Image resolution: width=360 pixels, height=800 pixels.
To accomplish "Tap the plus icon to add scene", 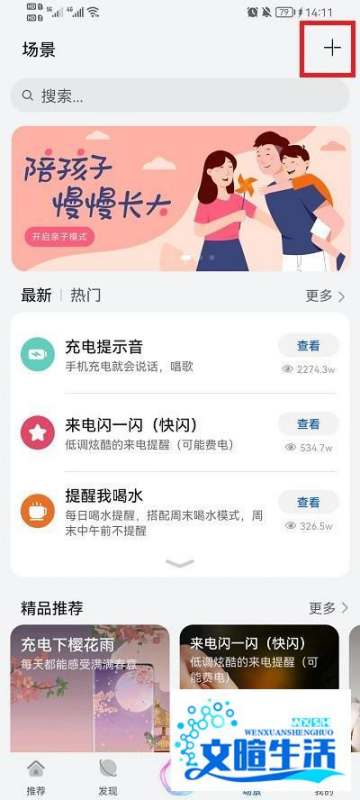I will (332, 48).
